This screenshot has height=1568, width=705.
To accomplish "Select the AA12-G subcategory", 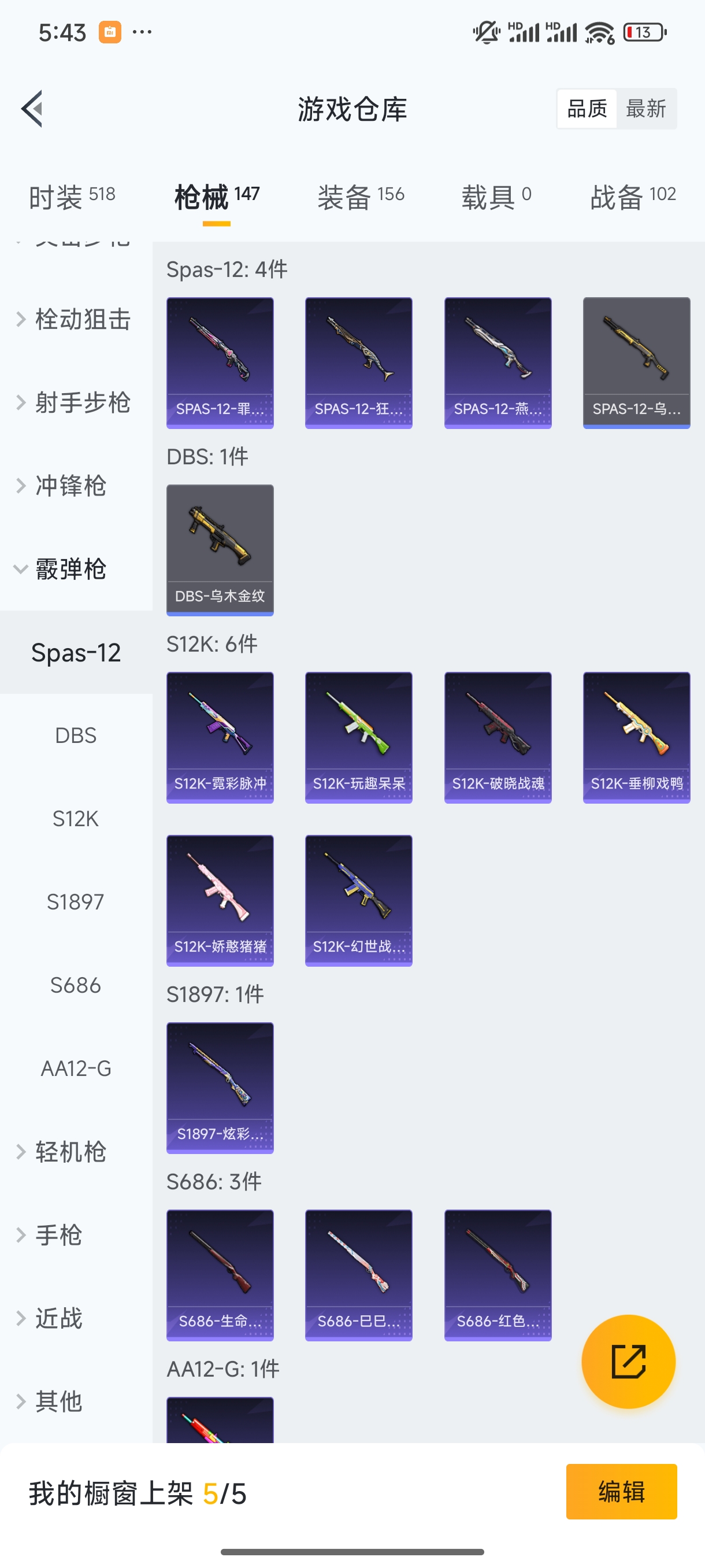I will 76,1068.
